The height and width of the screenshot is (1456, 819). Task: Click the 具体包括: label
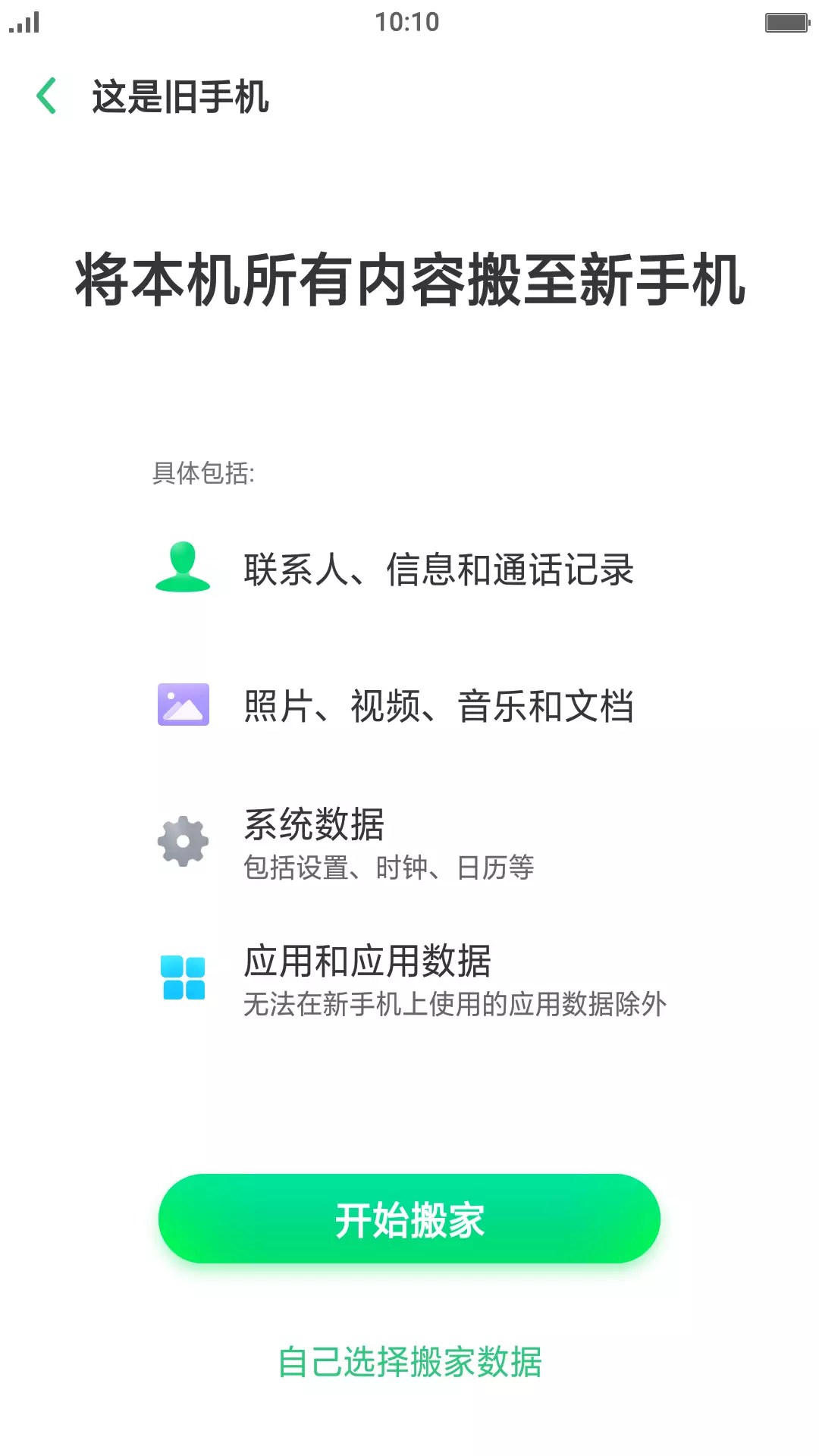coord(203,472)
